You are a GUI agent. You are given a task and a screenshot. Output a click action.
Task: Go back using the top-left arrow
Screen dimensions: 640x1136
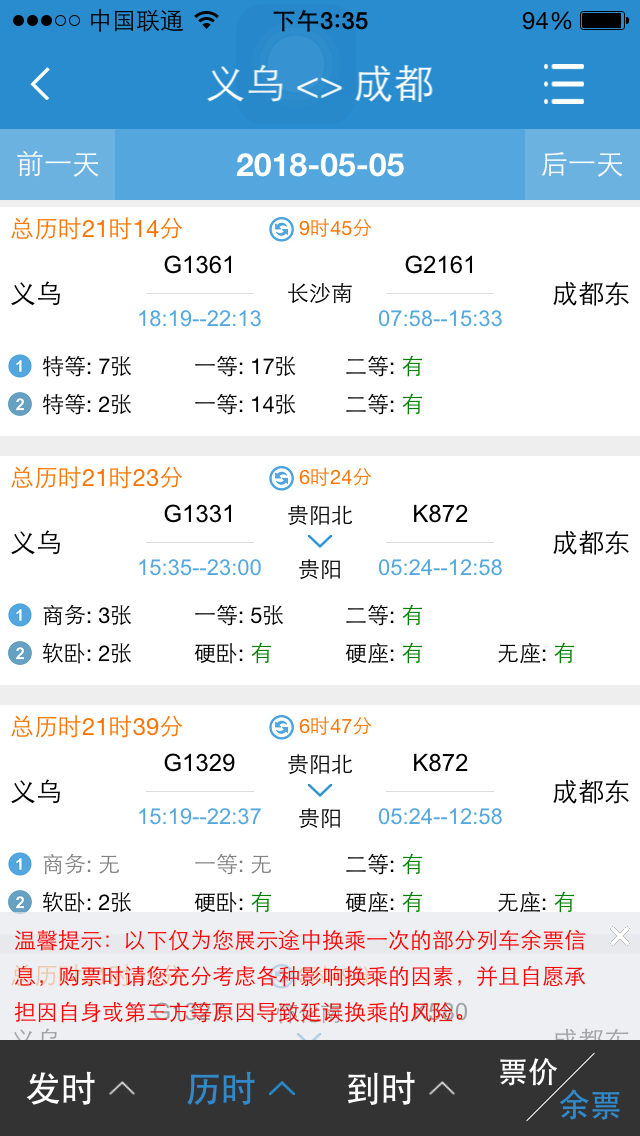(x=41, y=84)
